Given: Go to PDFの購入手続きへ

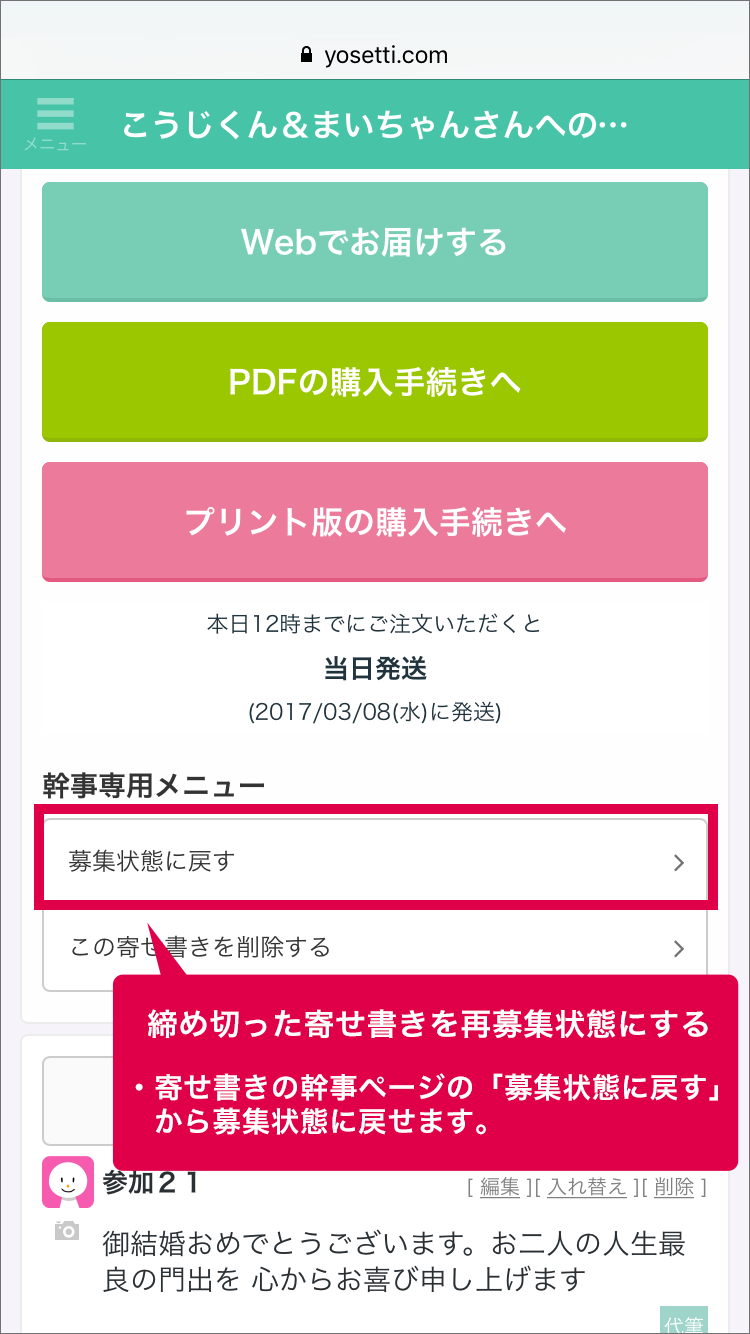Looking at the screenshot, I should pos(375,382).
